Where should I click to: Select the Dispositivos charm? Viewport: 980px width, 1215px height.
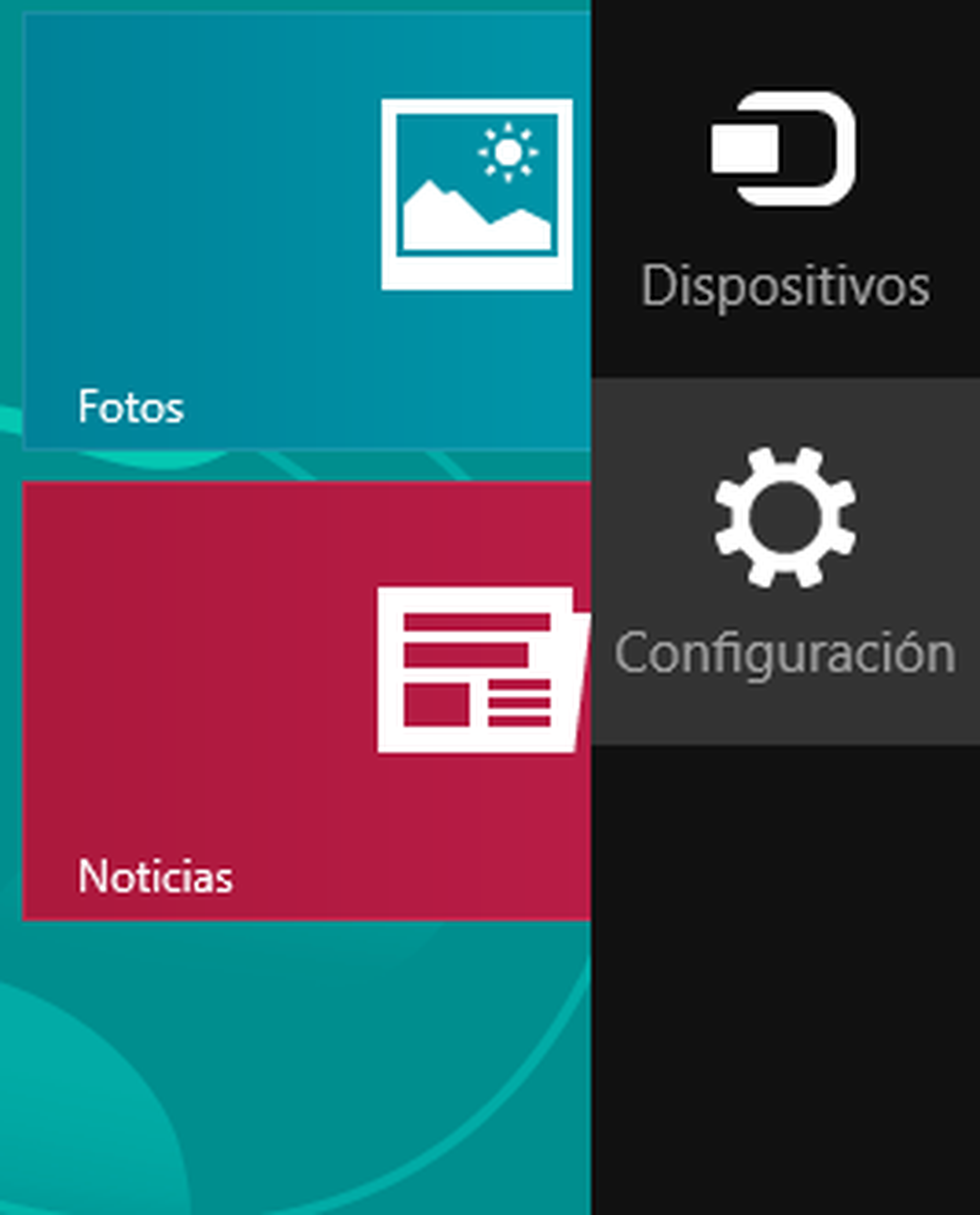(x=785, y=198)
